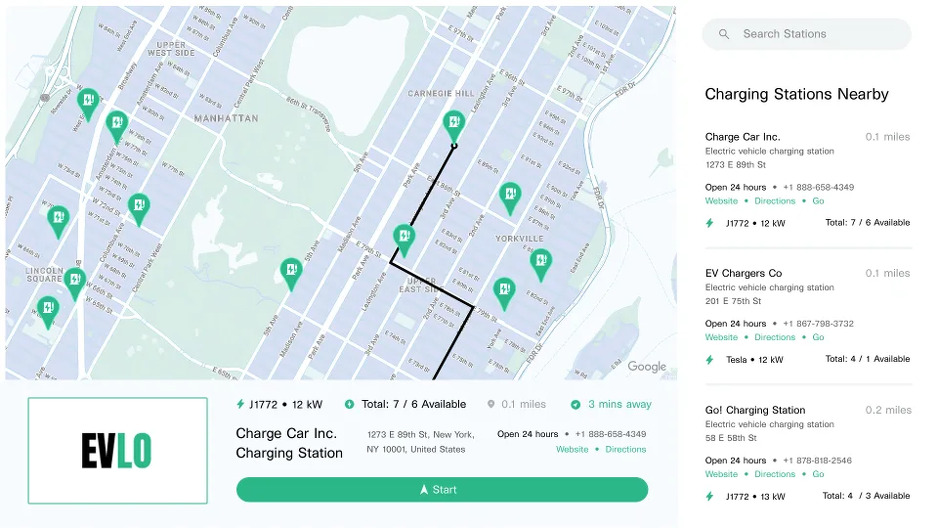Tap Go for EV Chargers Co

(818, 337)
